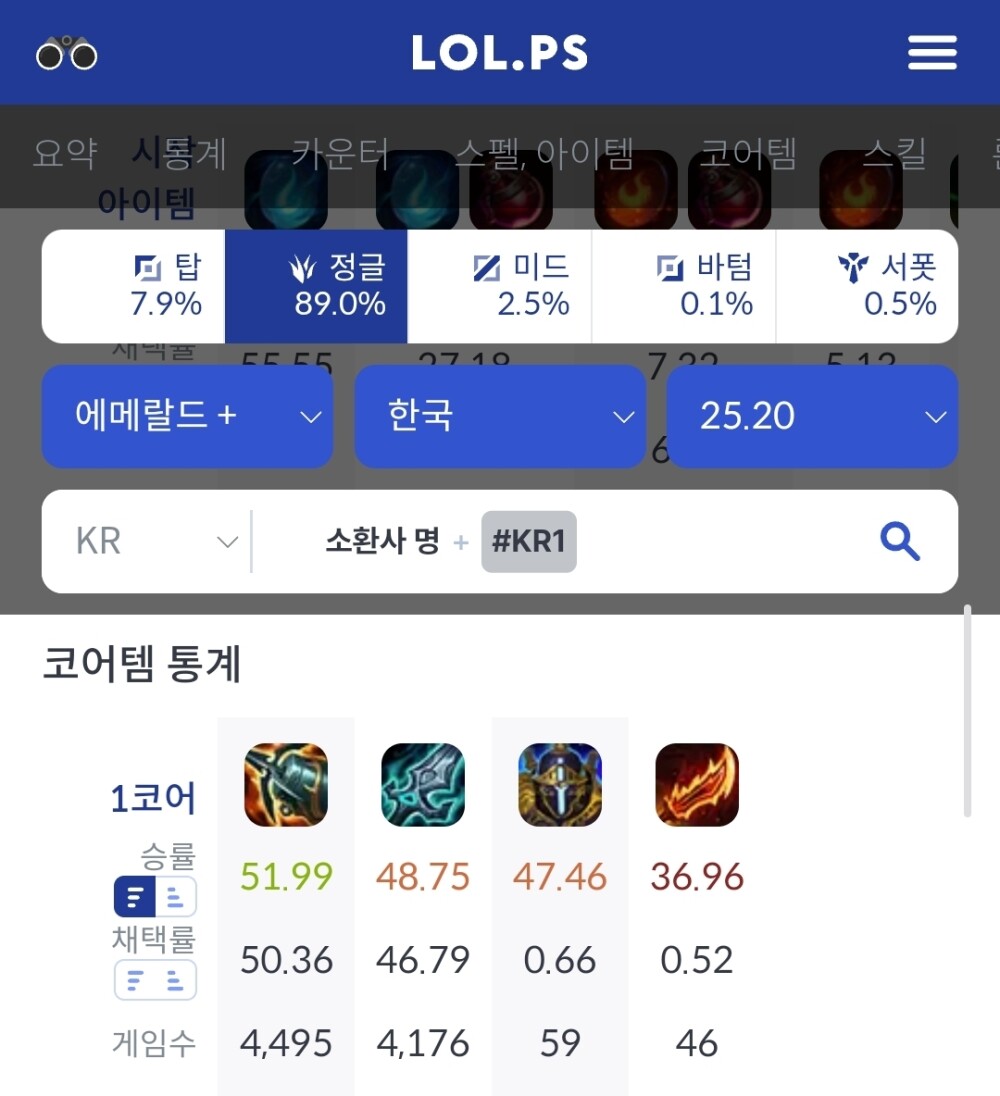Select the 탑 lane 7.9%
1000x1096 pixels.
pos(133,286)
